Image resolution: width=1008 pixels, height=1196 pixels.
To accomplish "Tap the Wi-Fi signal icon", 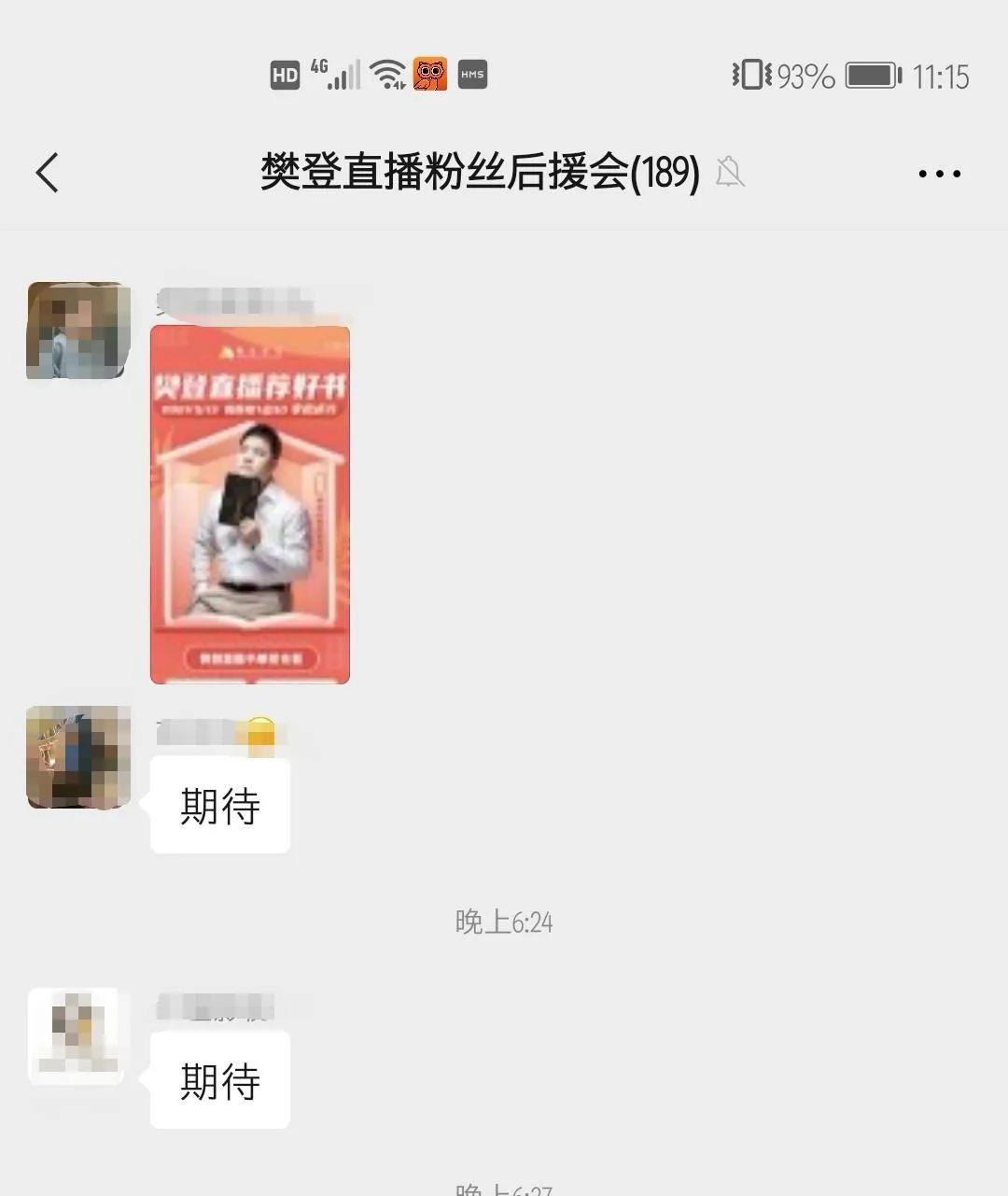I will [x=390, y=73].
